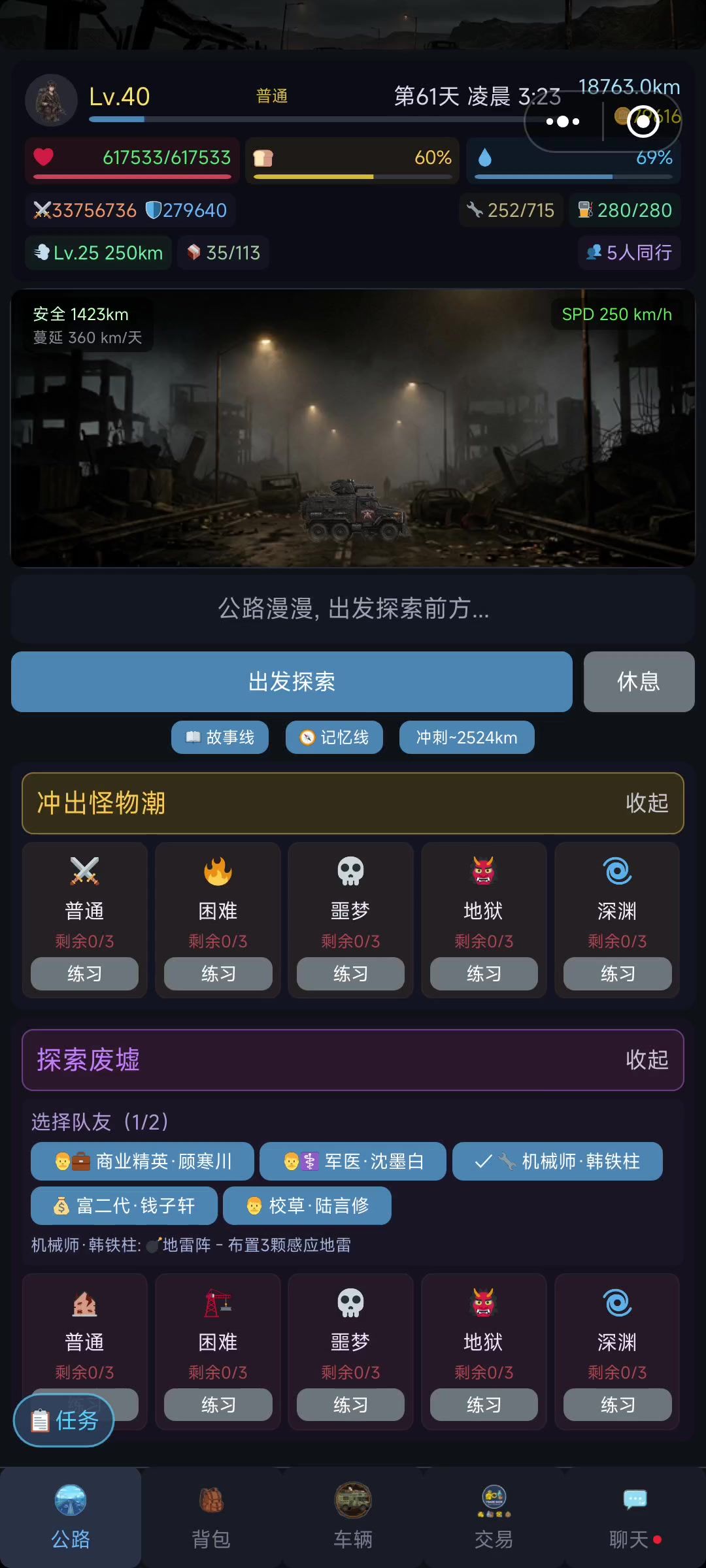Switch to the 车辆 tab
Image resolution: width=706 pixels, height=1568 pixels.
(x=353, y=1517)
